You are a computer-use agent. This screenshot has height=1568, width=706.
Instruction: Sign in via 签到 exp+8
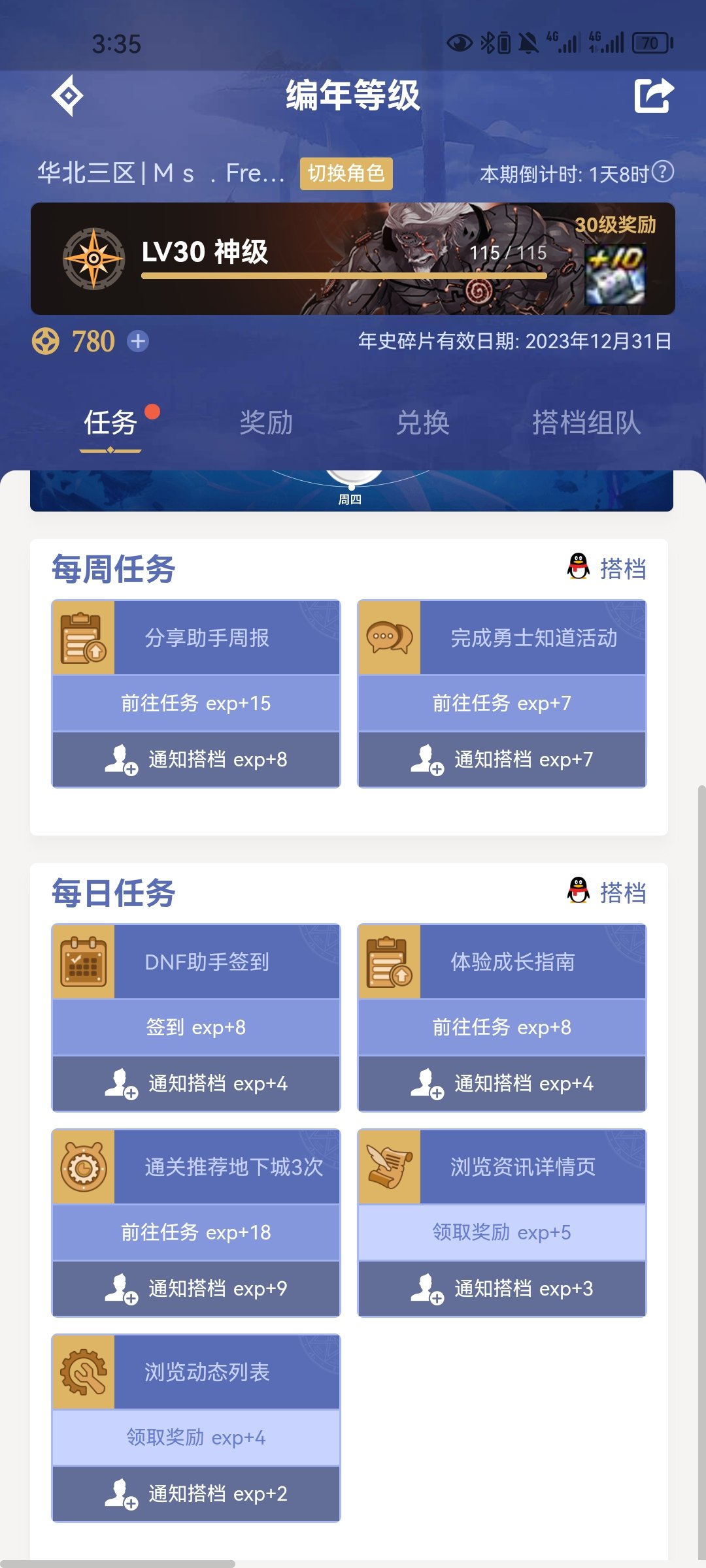coord(196,1027)
